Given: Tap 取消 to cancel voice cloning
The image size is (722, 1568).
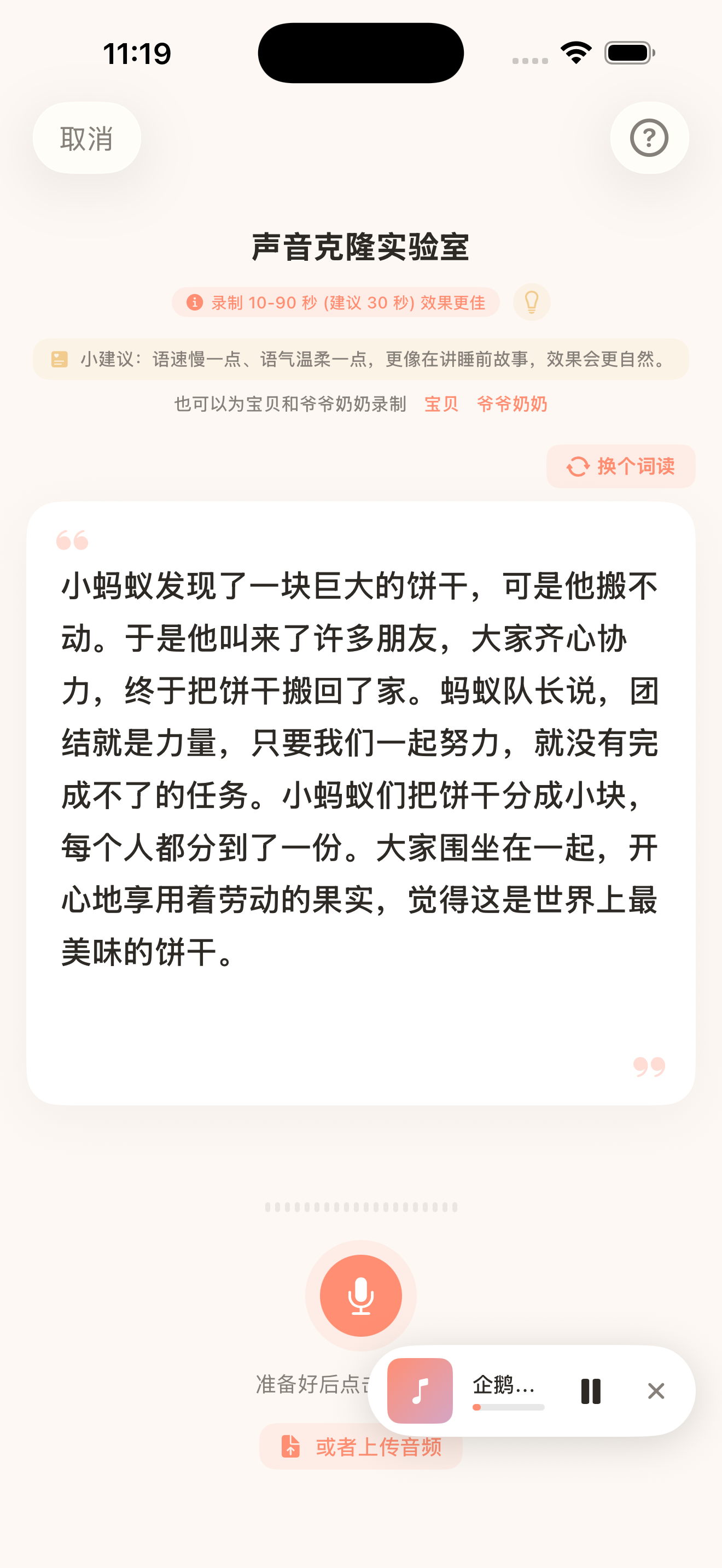Looking at the screenshot, I should click(86, 138).
